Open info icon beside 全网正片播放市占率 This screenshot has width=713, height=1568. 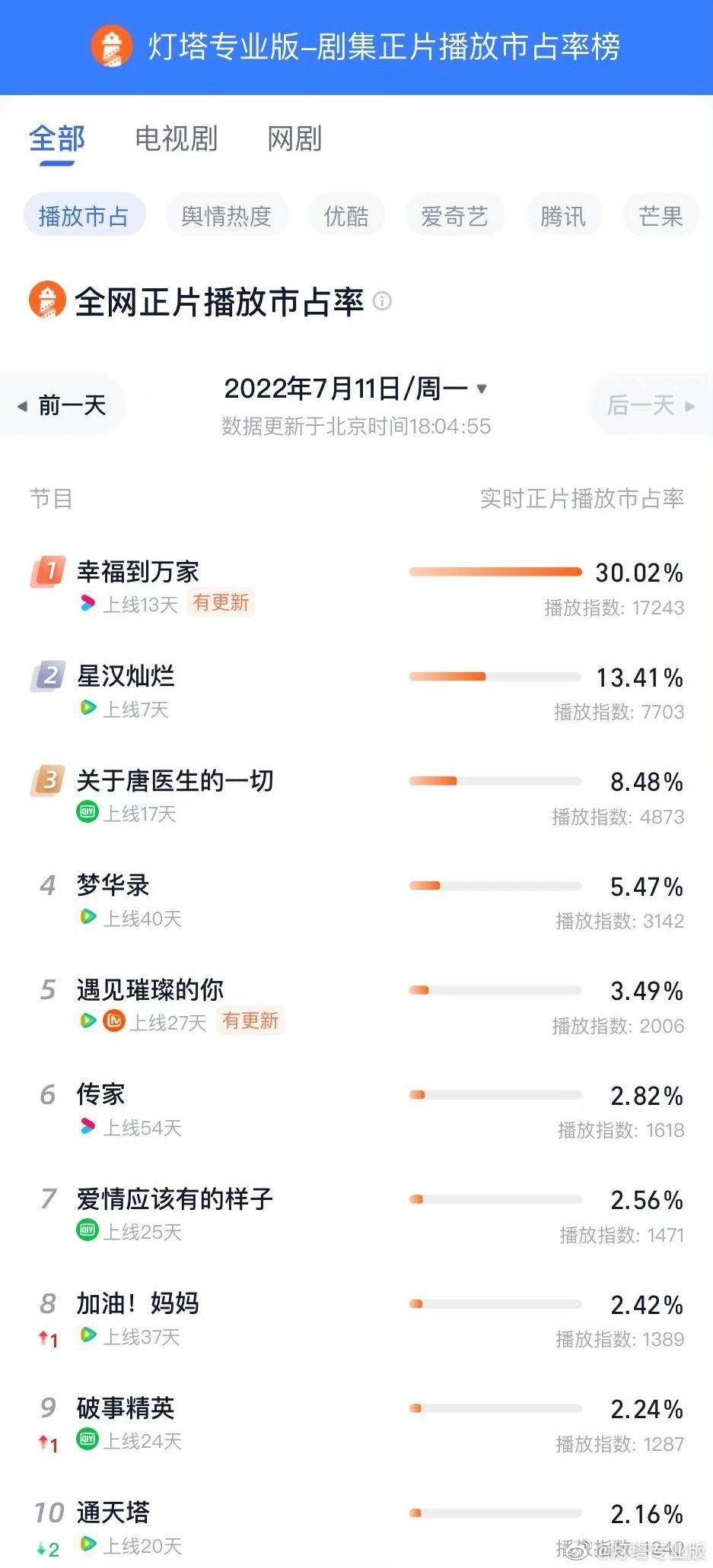tap(383, 301)
